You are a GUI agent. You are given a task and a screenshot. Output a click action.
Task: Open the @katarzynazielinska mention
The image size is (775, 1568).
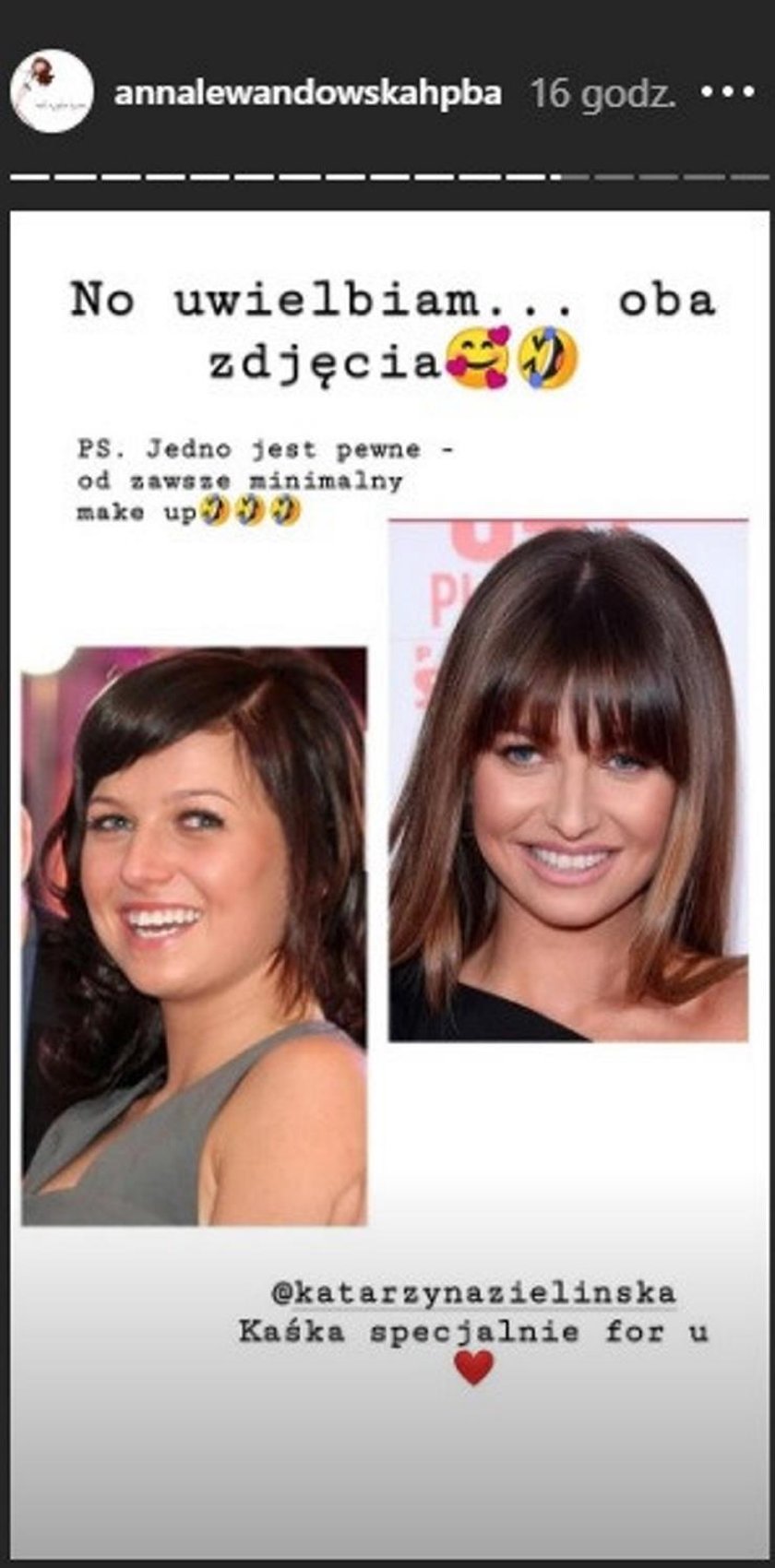tap(473, 1293)
